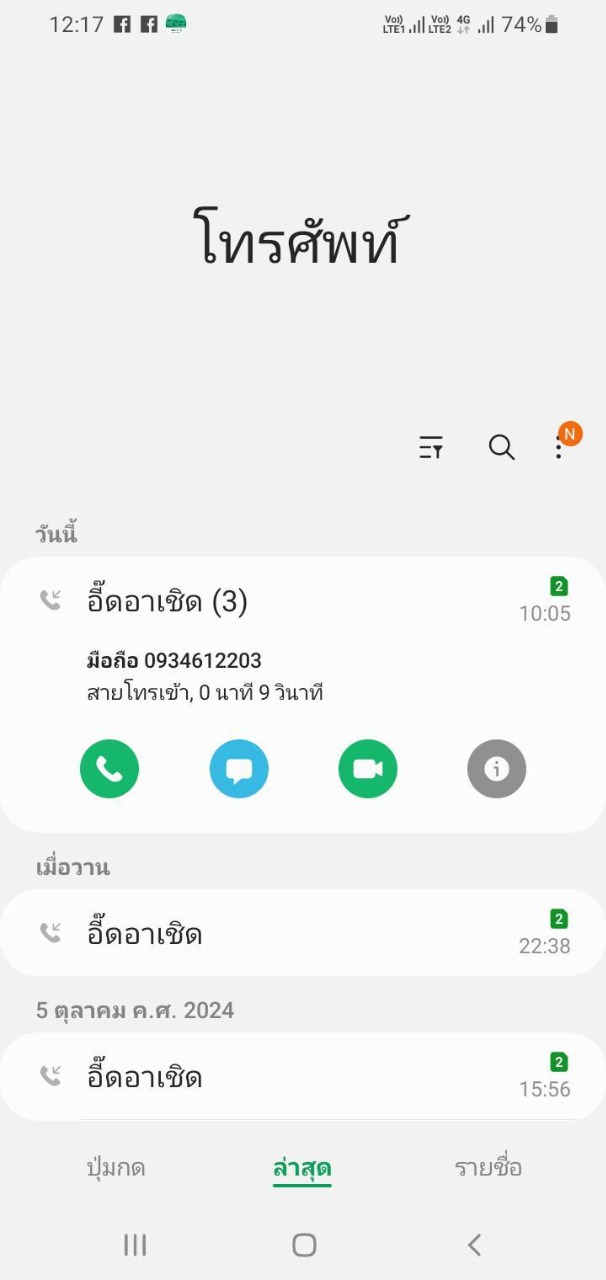Go back using the system back button

(x=474, y=1244)
